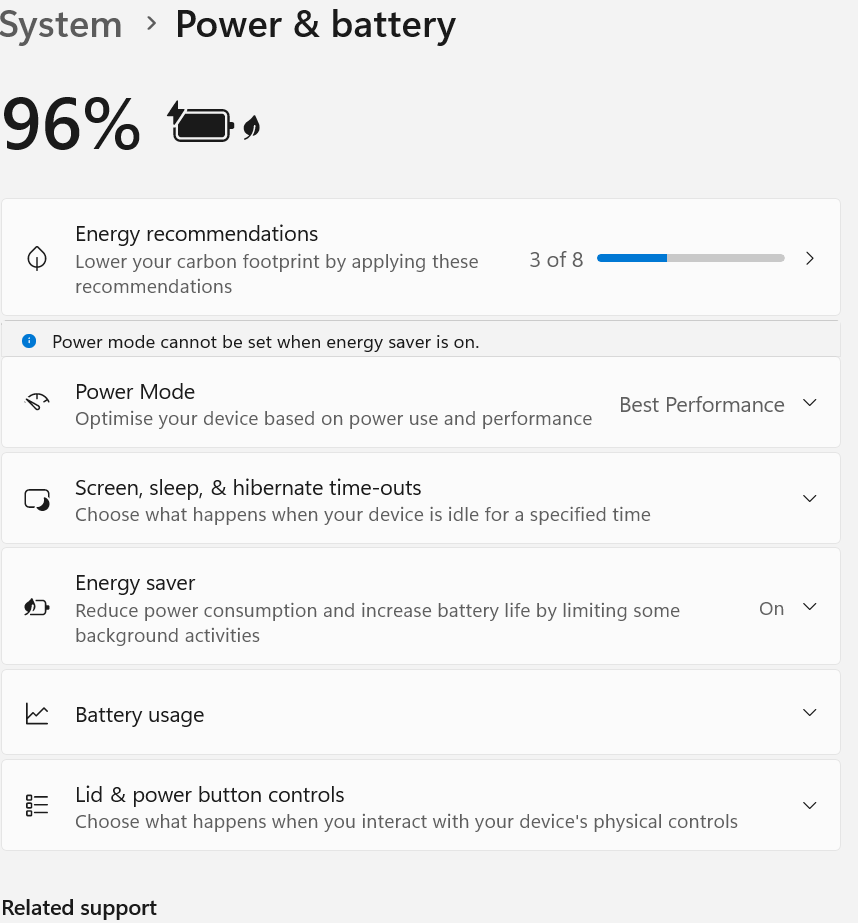The image size is (858, 923).
Task: Open the Power Mode dropdown
Action: (x=714, y=404)
